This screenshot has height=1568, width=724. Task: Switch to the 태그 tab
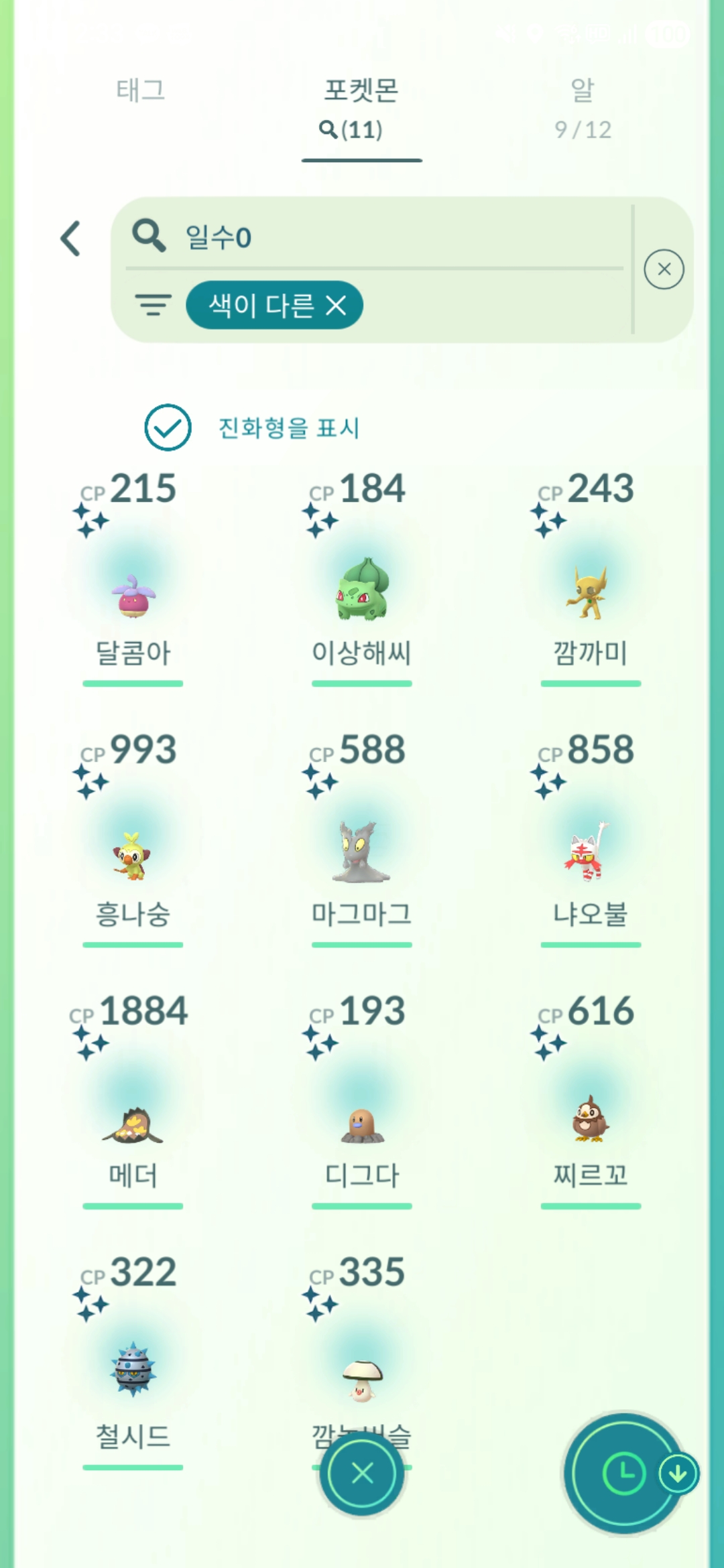pyautogui.click(x=140, y=90)
